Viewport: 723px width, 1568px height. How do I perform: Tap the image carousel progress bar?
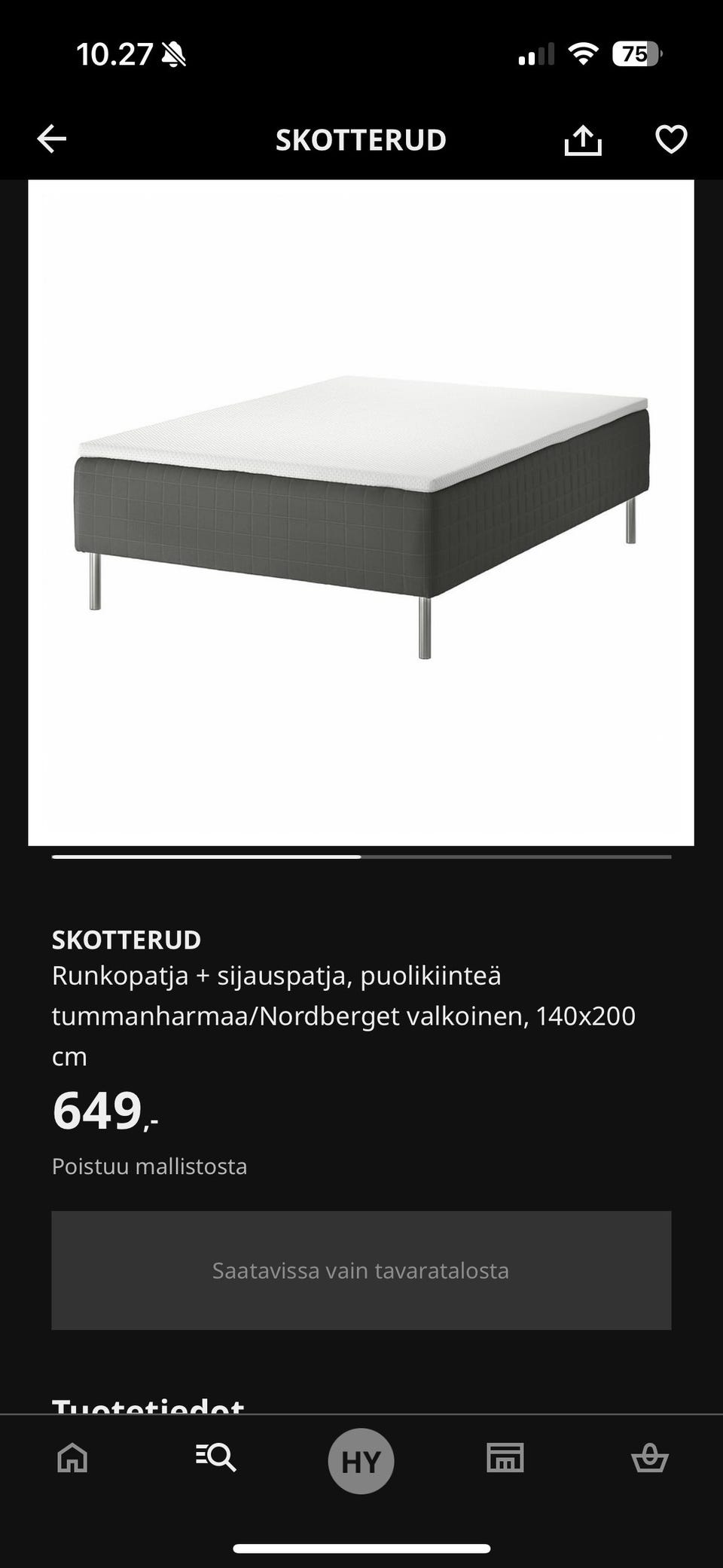361,856
